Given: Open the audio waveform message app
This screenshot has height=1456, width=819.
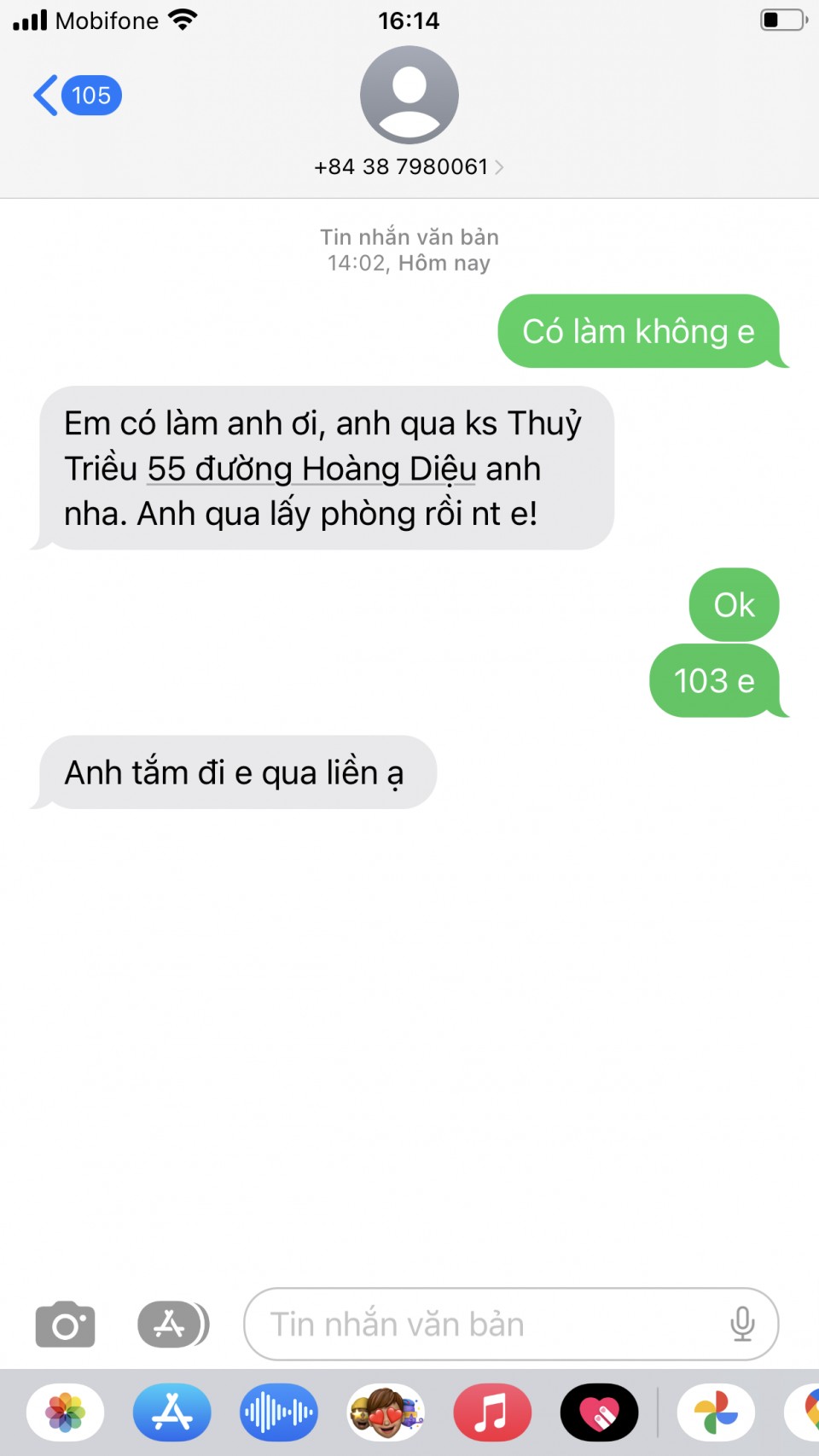Looking at the screenshot, I should click(x=279, y=1412).
